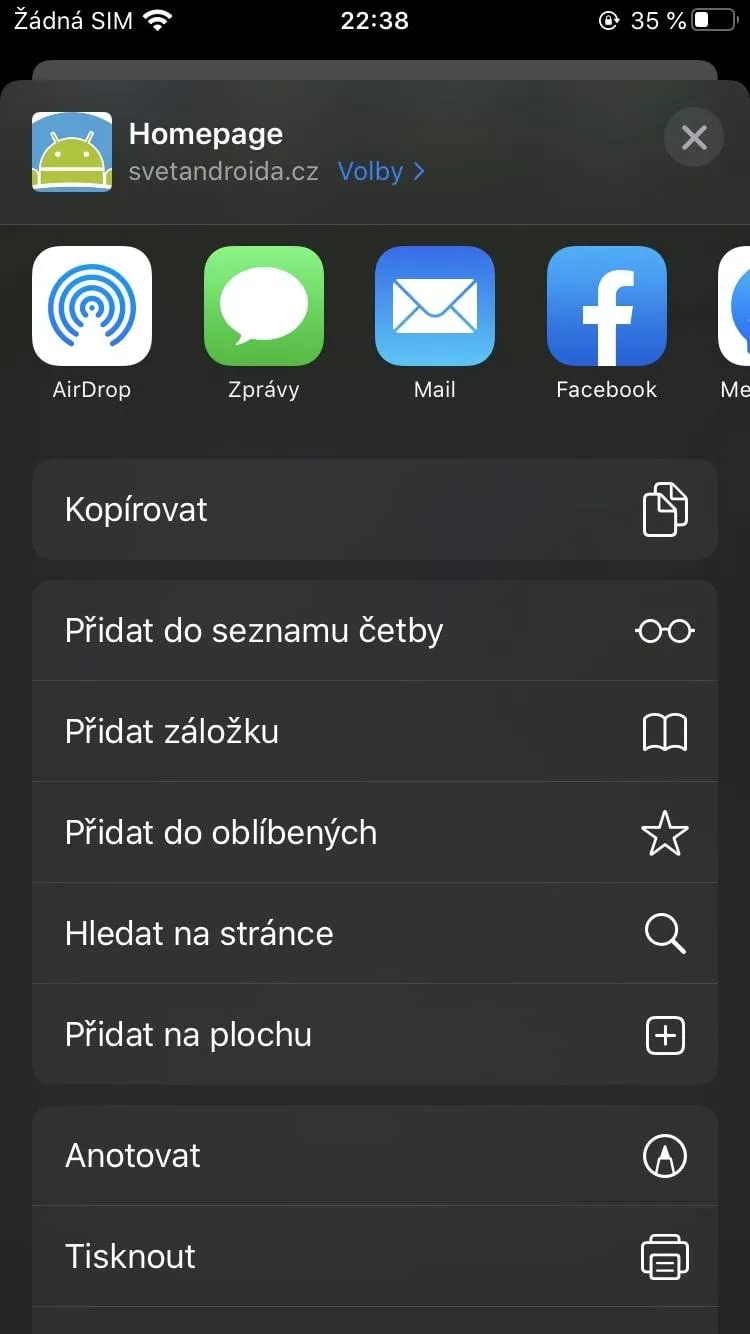Image resolution: width=750 pixels, height=1334 pixels.
Task: Tap Přidat záložku
Action: [x=375, y=732]
